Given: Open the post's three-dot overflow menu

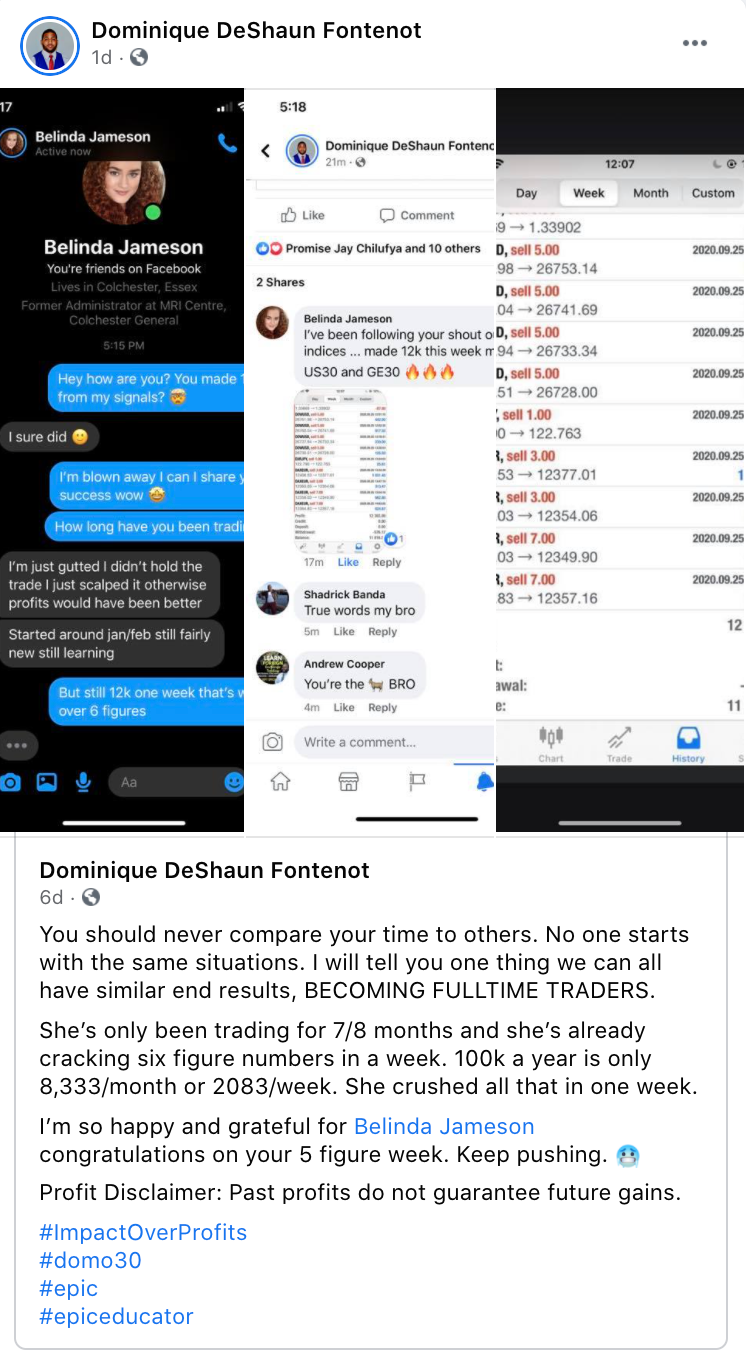Looking at the screenshot, I should 694,44.
